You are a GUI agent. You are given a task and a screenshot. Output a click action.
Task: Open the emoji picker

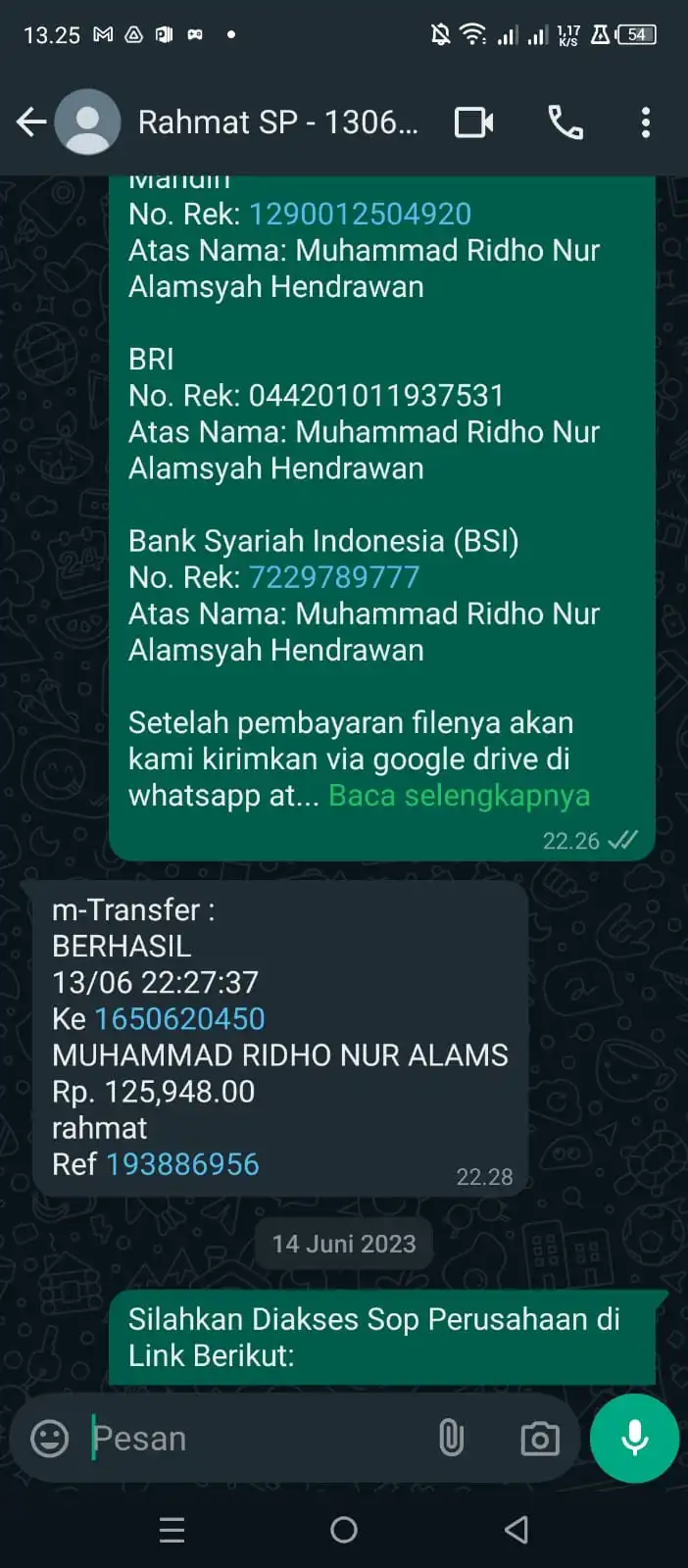point(49,1439)
